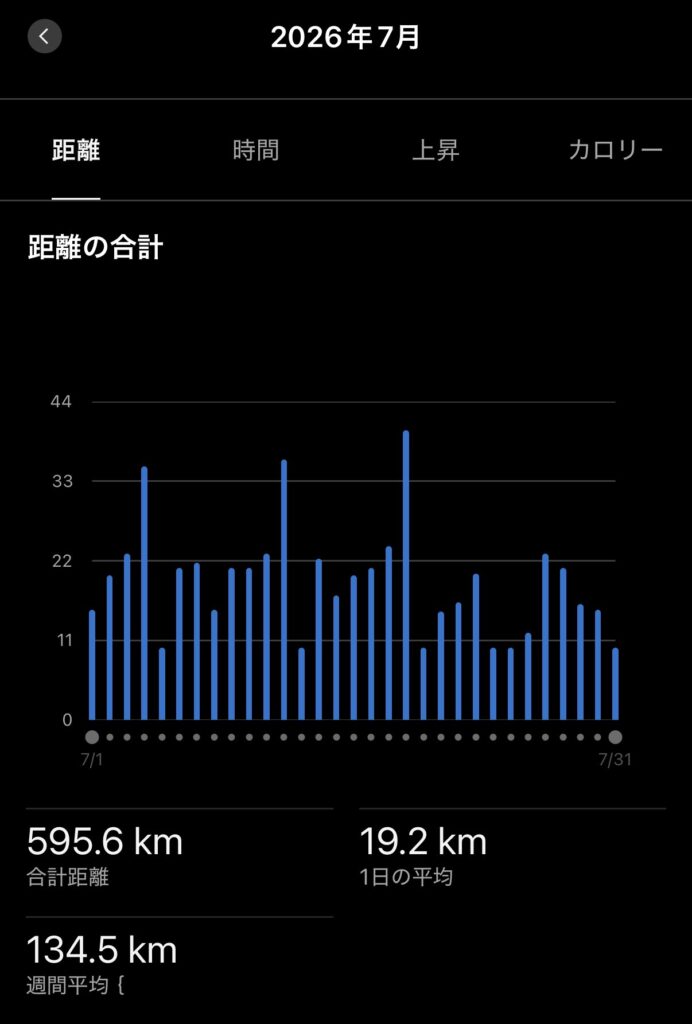Tap the 7/1 marker dot on the chart axis
The width and height of the screenshot is (692, 1024).
92,737
